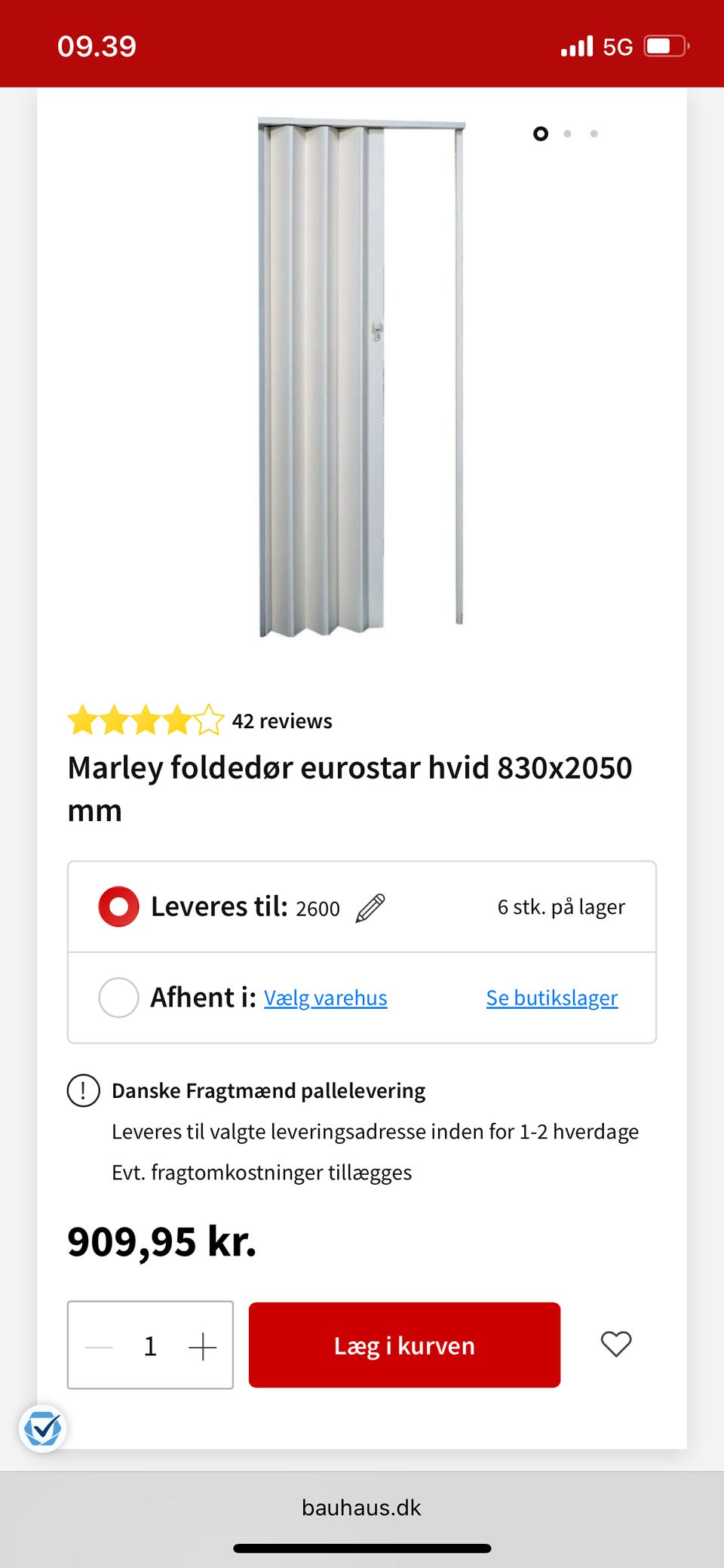Choose the Afhent i pickup option
Viewport: 724px width, 1568px height.
tap(118, 998)
